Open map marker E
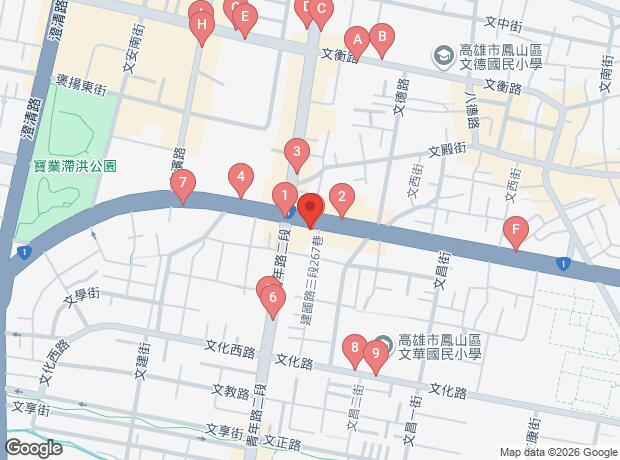The width and height of the screenshot is (620, 460). (x=245, y=20)
